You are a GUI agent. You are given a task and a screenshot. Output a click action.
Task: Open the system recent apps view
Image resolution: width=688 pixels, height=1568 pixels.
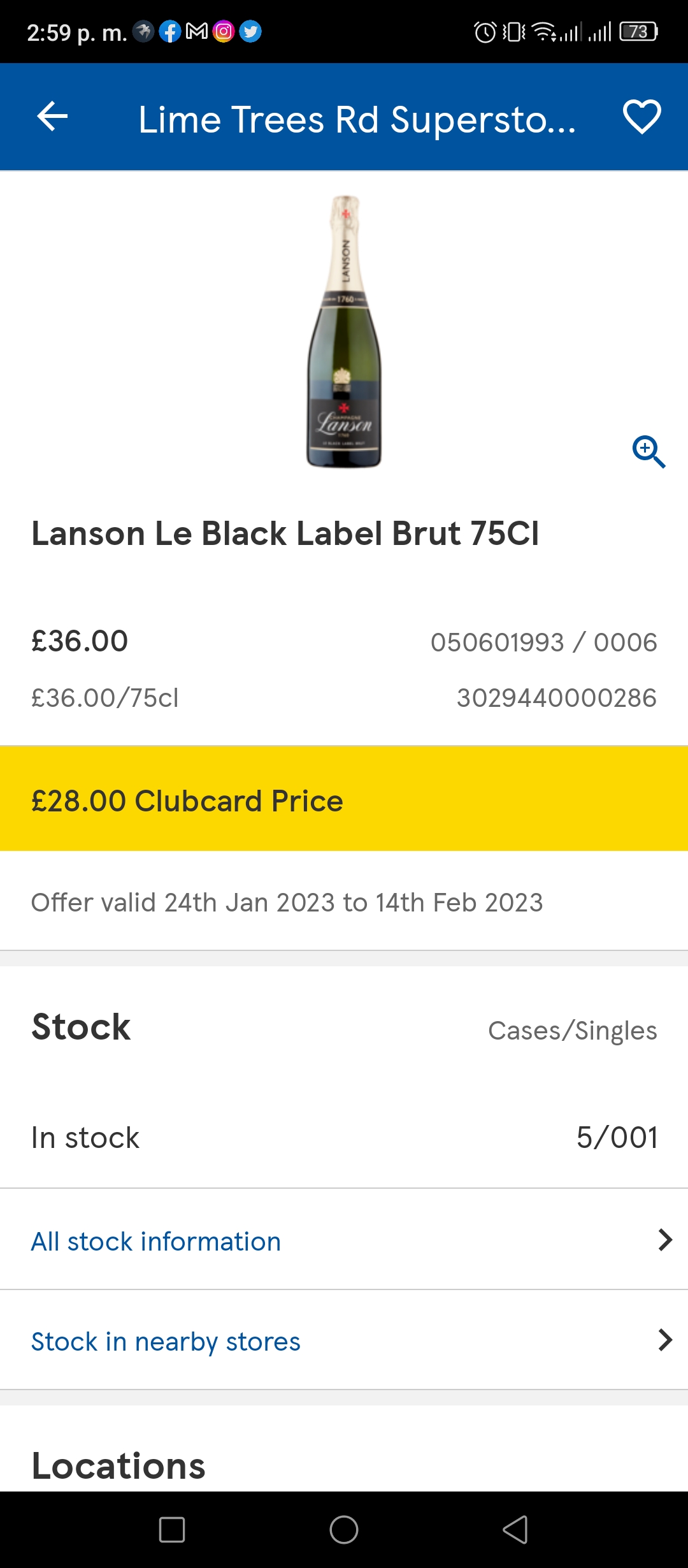click(172, 1529)
